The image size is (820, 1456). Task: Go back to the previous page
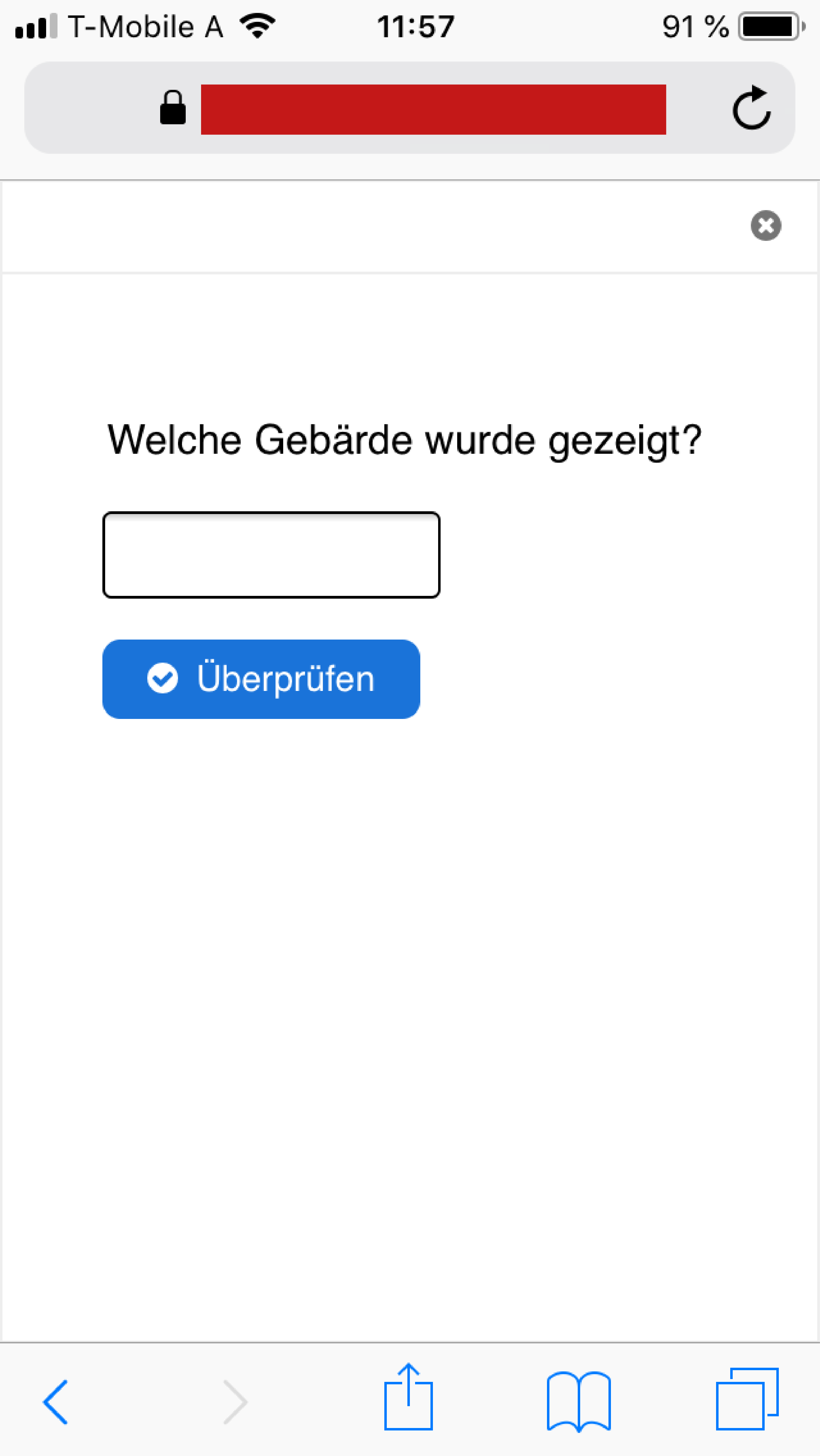55,1402
